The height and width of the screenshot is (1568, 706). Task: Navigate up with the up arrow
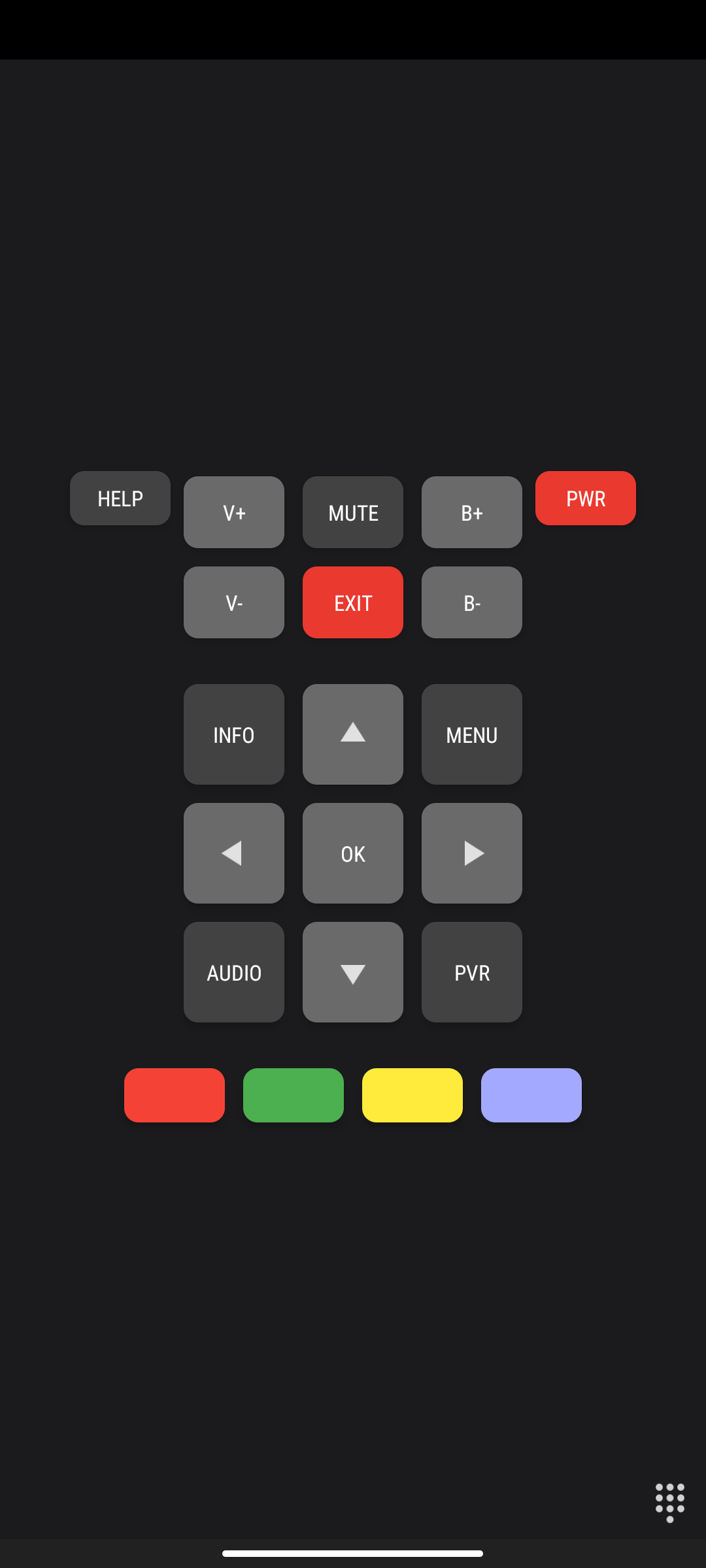tap(353, 734)
